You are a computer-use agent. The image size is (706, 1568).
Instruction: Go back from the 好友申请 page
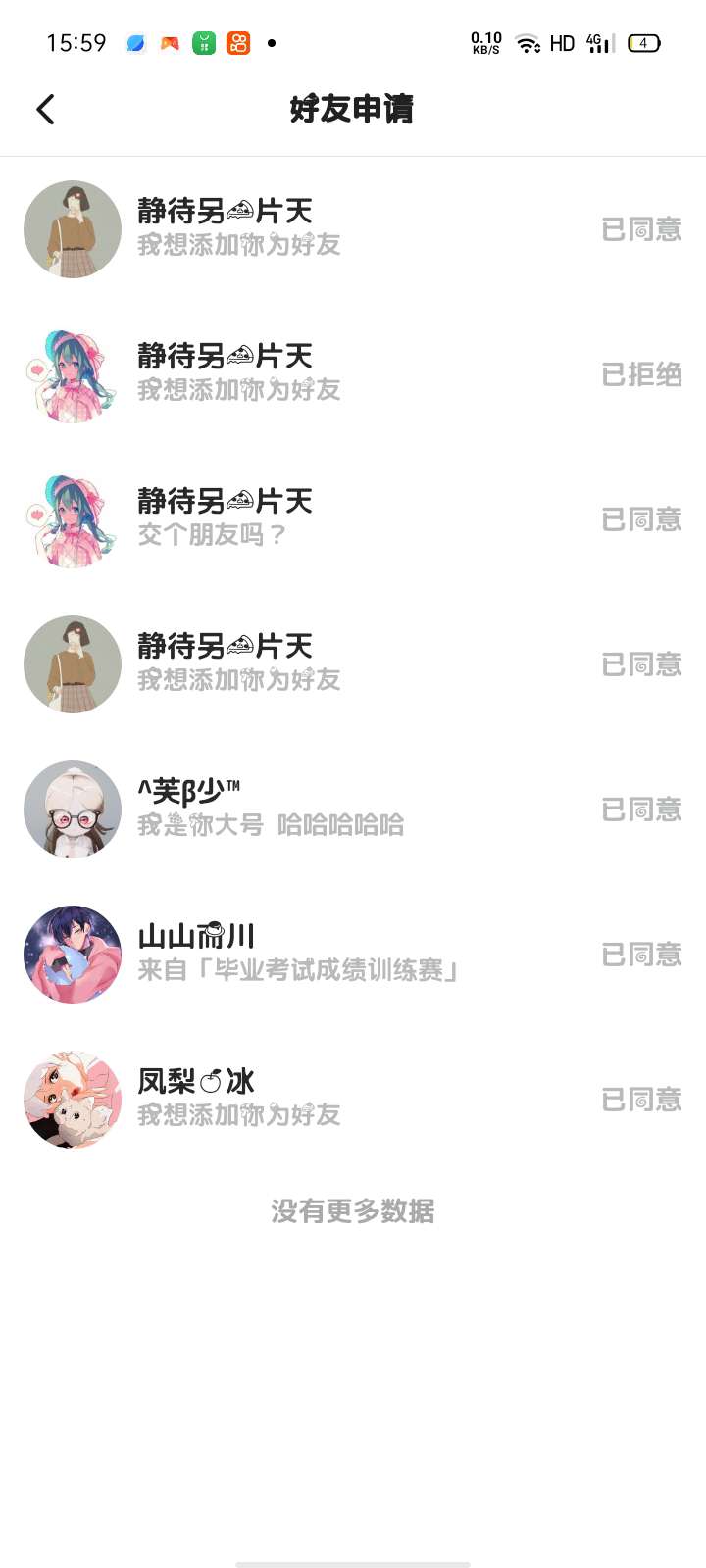pos(45,109)
